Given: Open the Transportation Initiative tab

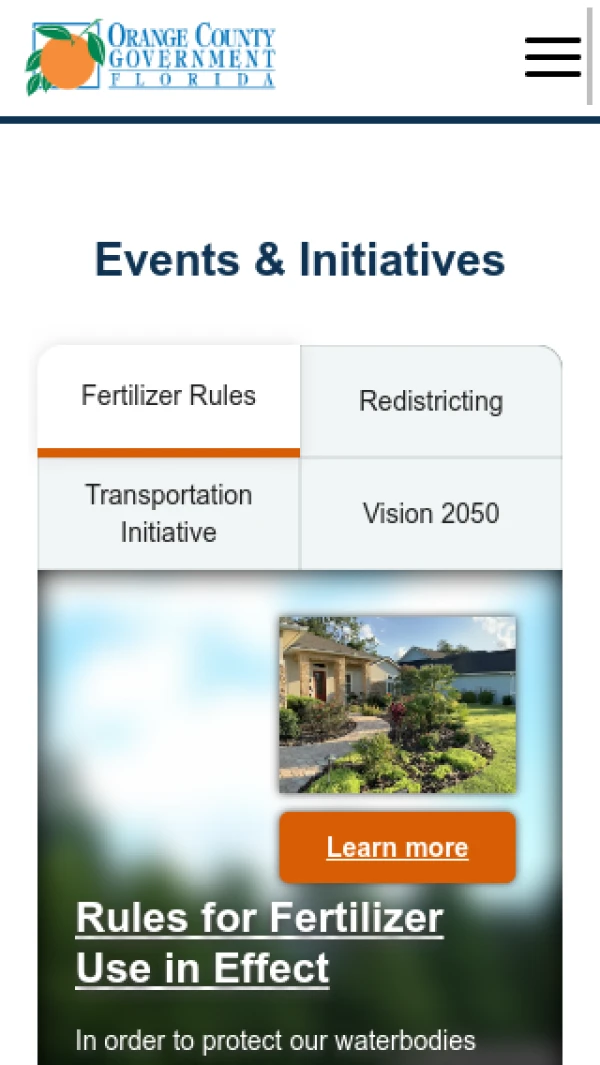Looking at the screenshot, I should [x=168, y=514].
